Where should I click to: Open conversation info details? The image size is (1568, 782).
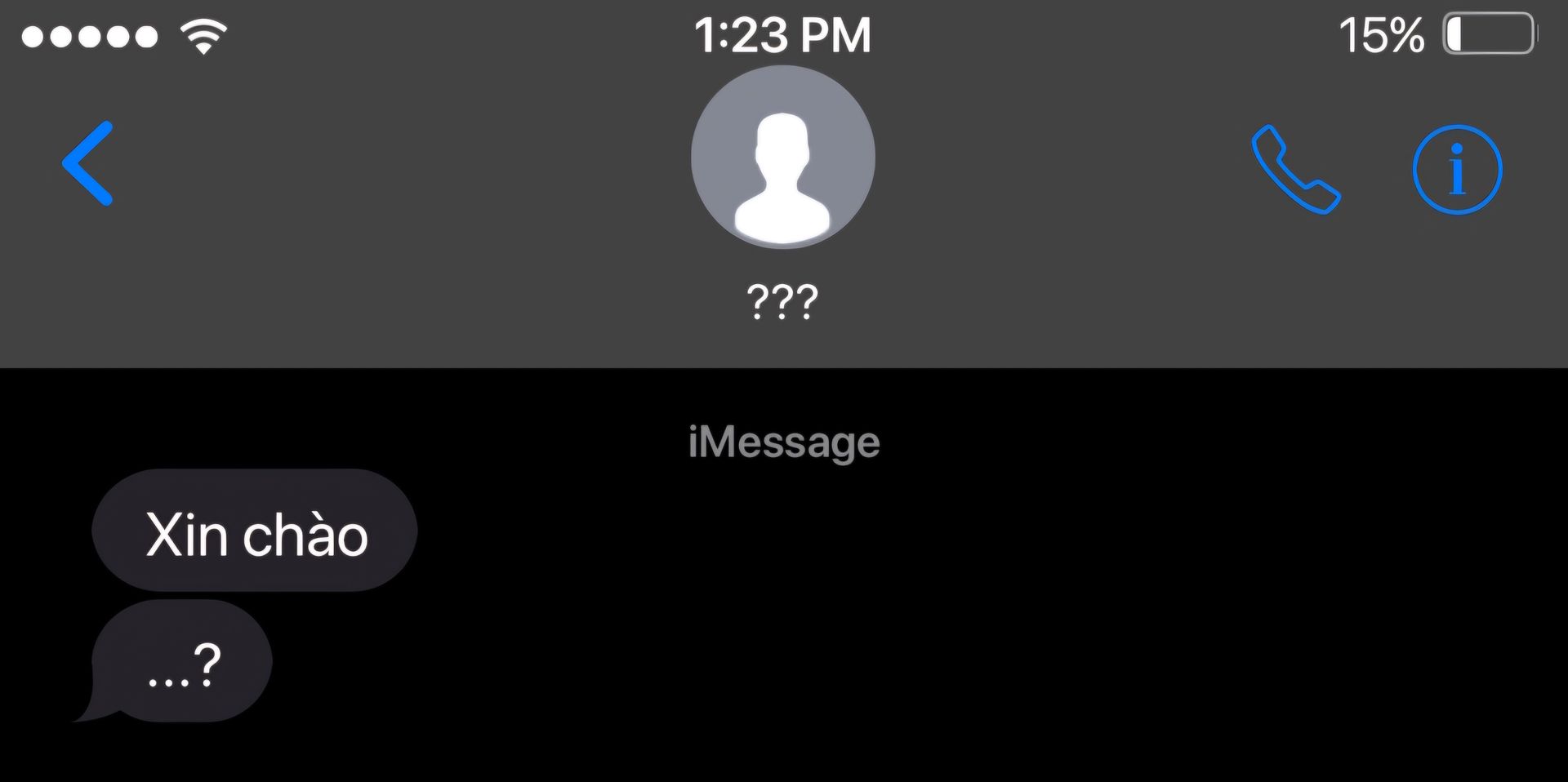[x=1457, y=170]
